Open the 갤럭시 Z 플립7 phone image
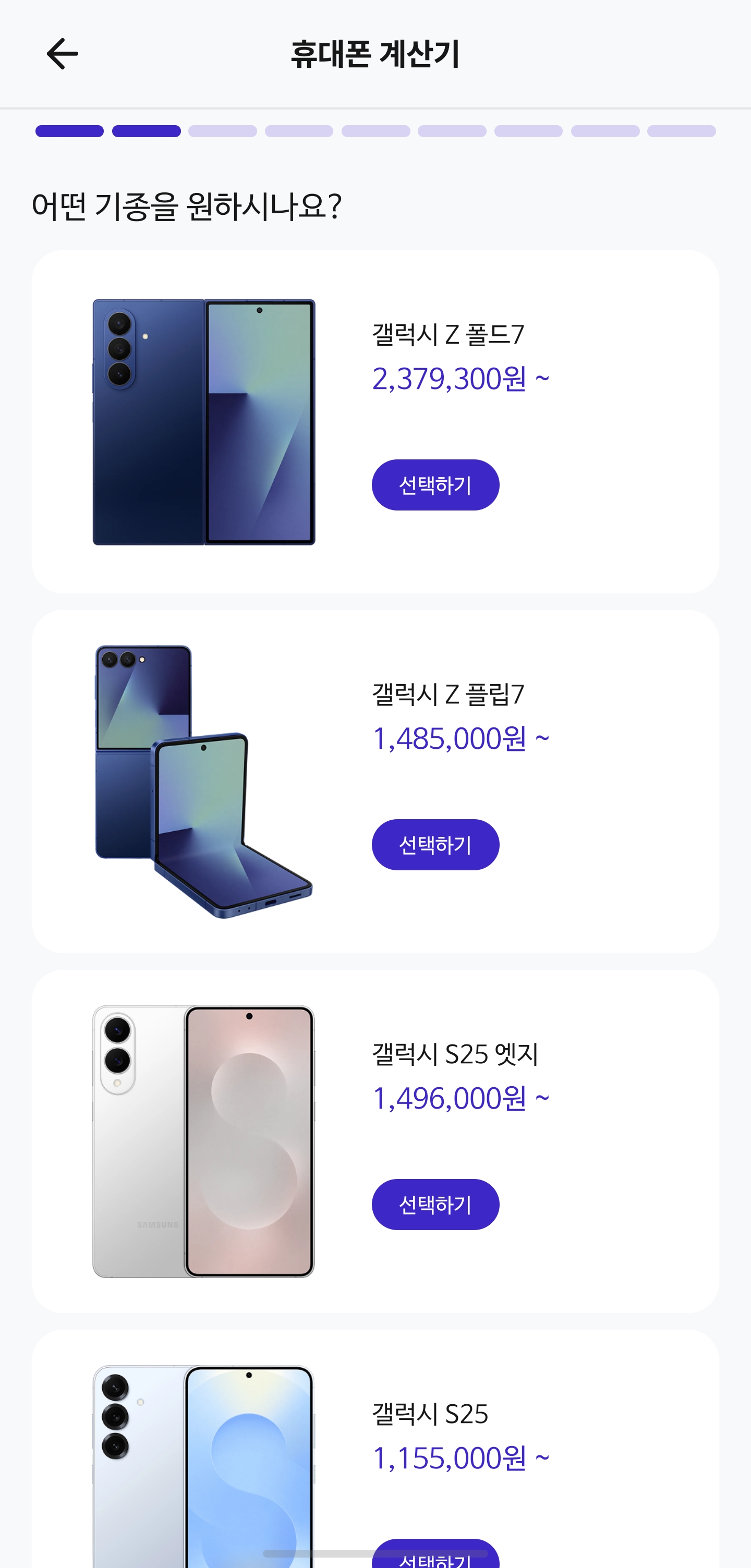 204,782
